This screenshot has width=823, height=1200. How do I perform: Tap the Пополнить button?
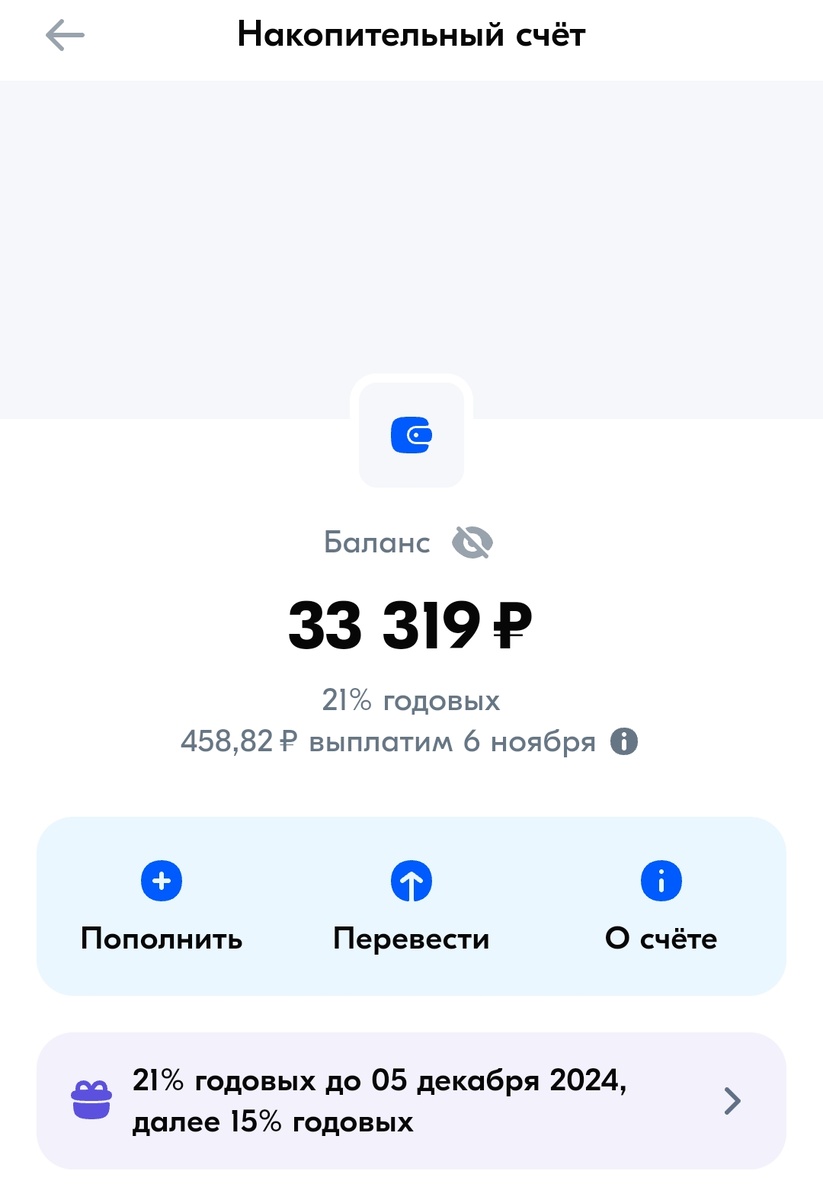pos(161,938)
